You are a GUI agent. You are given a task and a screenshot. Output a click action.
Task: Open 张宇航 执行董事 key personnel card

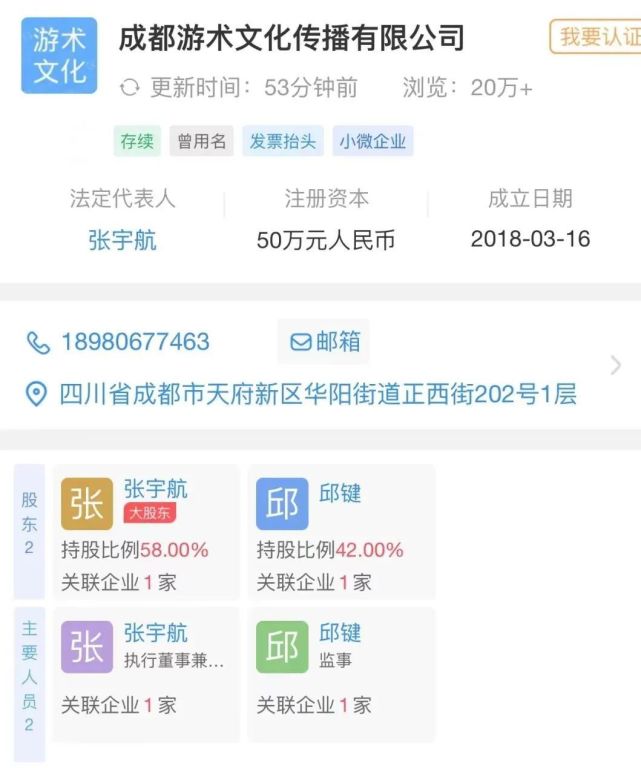(x=147, y=673)
